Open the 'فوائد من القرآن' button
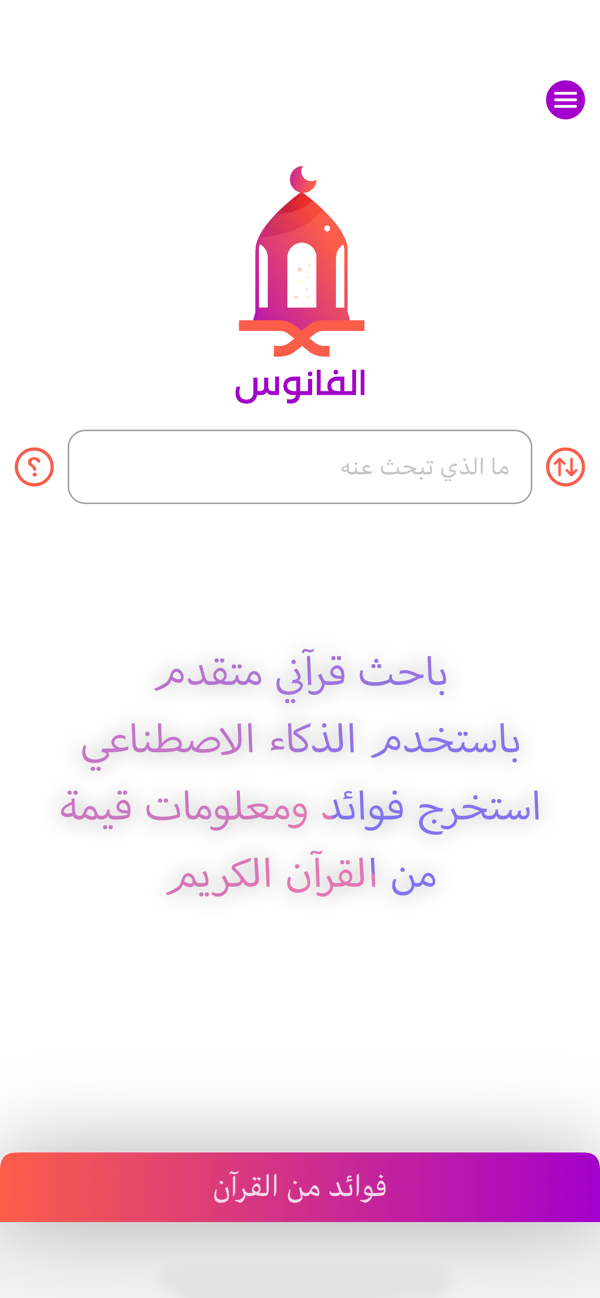This screenshot has width=600, height=1298. 300,1187
